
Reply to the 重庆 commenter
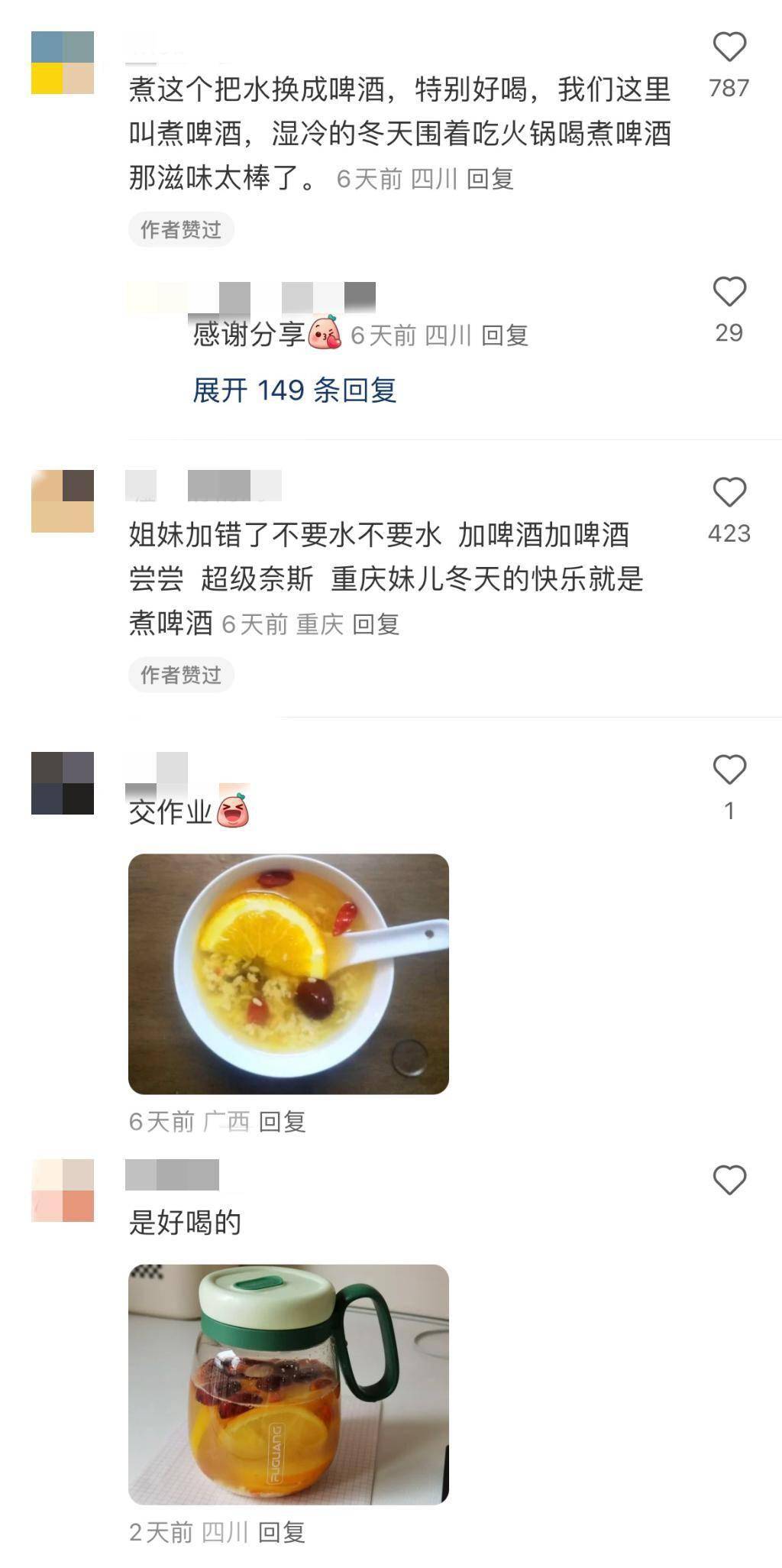(x=376, y=625)
